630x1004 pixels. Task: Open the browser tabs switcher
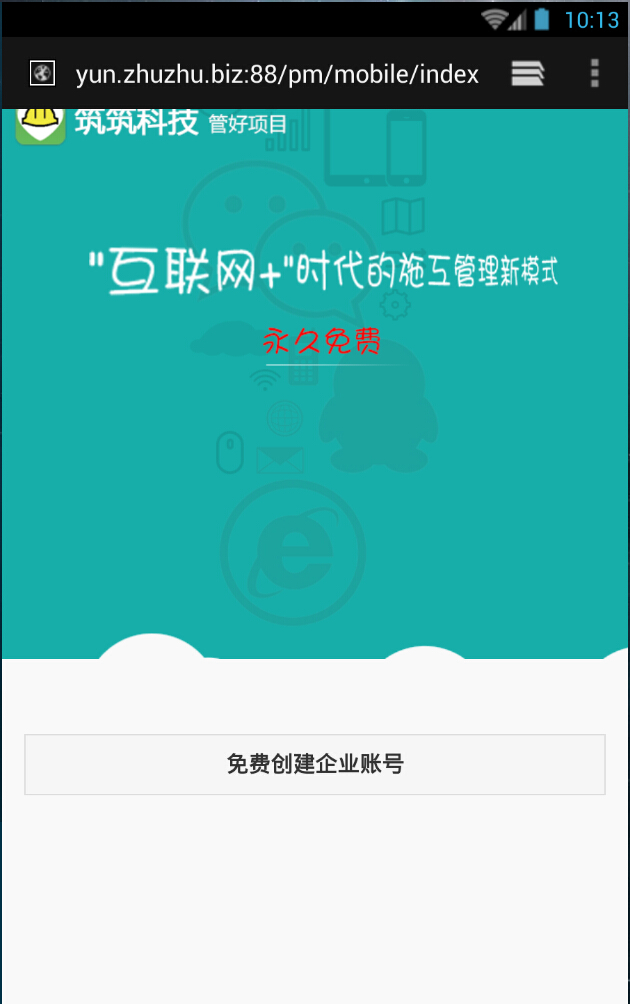pos(527,73)
